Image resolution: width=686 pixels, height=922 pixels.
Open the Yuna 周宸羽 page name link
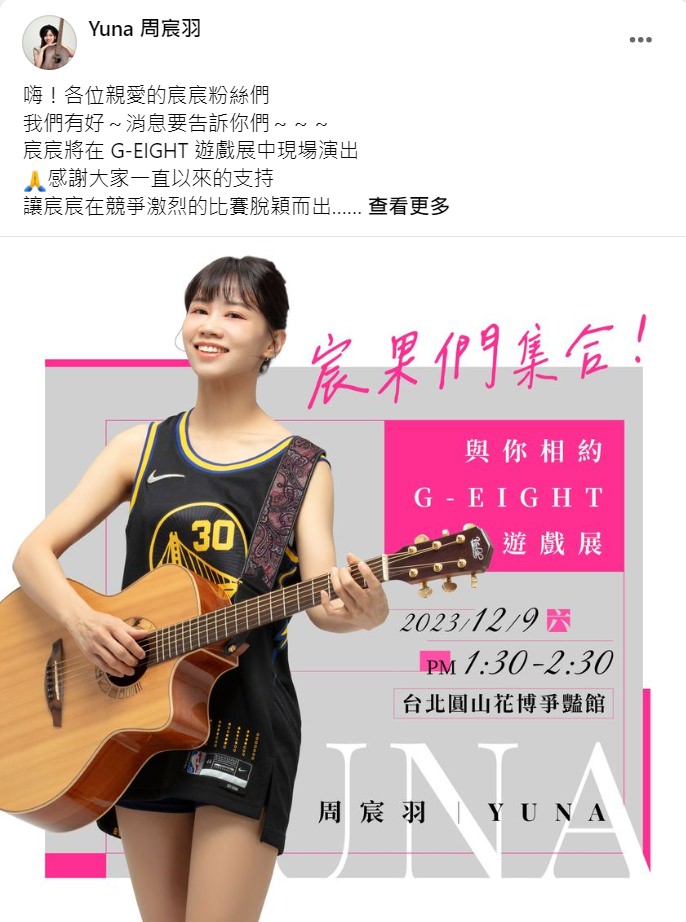(x=144, y=29)
